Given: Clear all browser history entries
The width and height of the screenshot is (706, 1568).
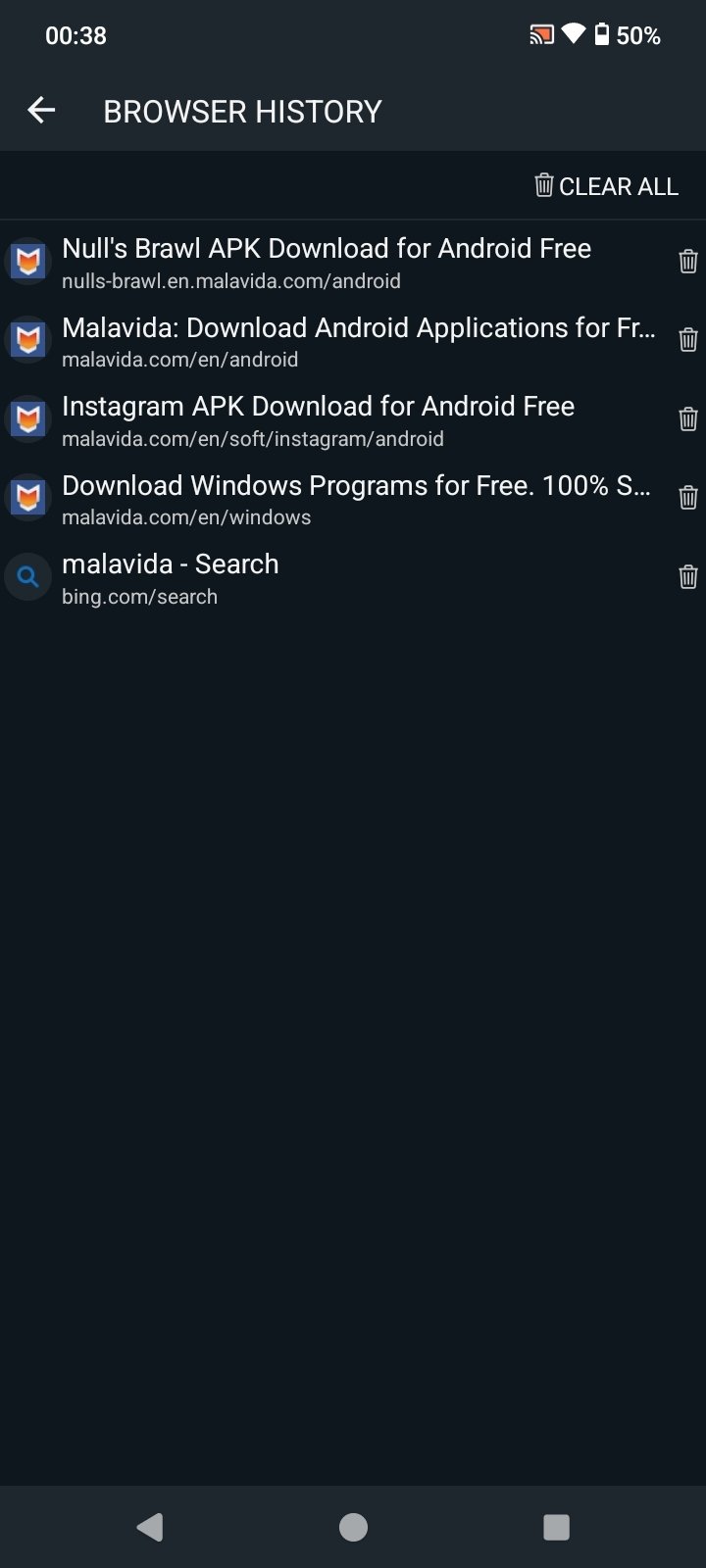Looking at the screenshot, I should (x=606, y=186).
